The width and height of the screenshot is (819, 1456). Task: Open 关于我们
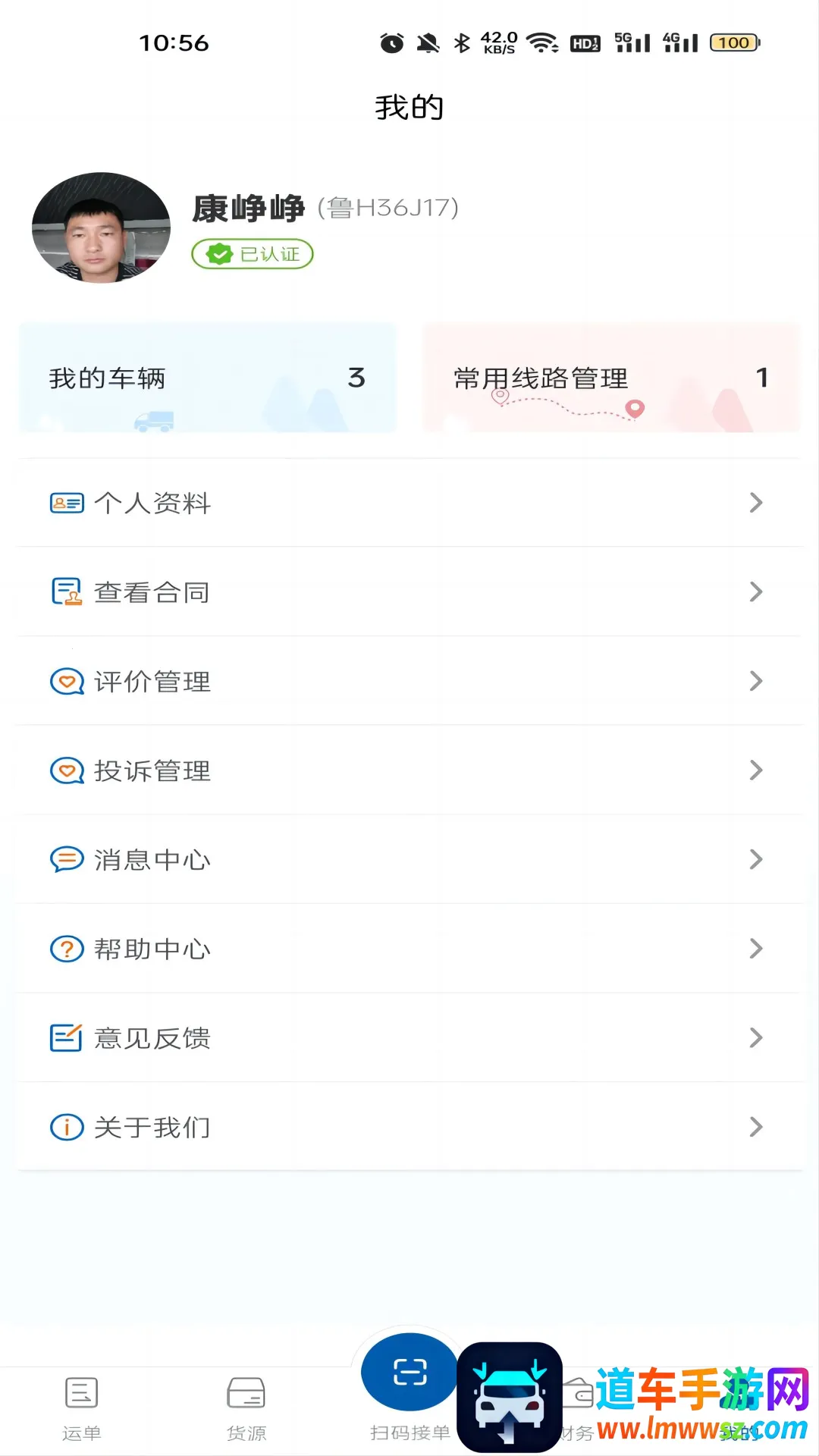tap(409, 1127)
